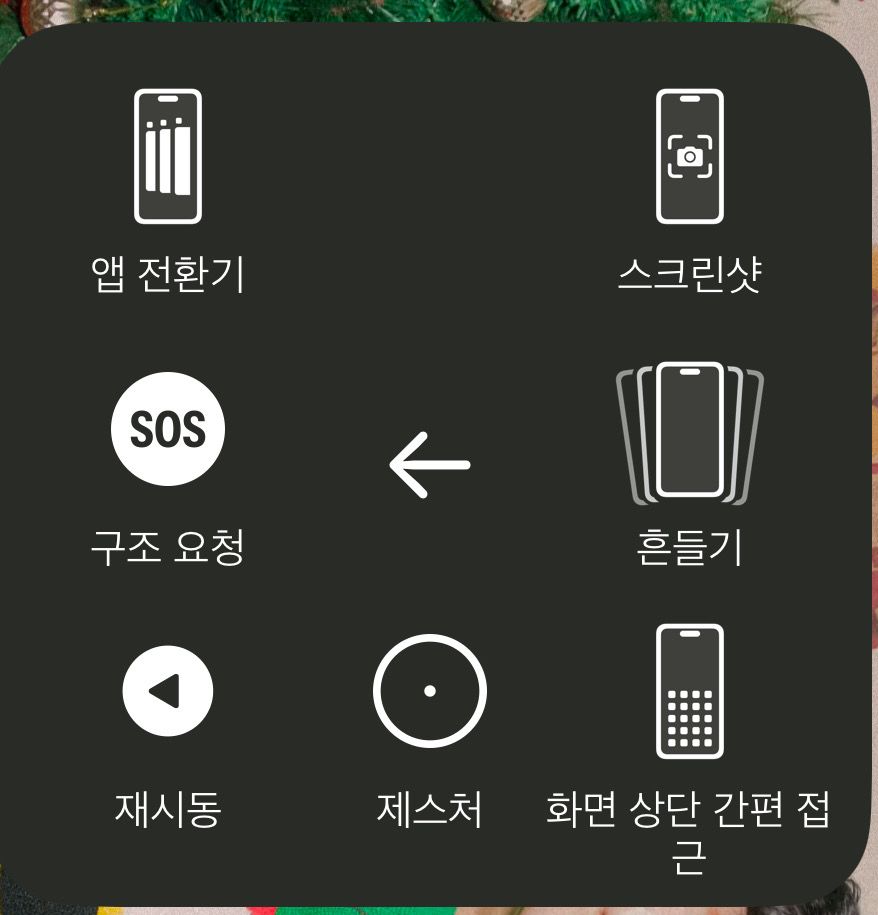Go back using the center arrow

point(429,465)
